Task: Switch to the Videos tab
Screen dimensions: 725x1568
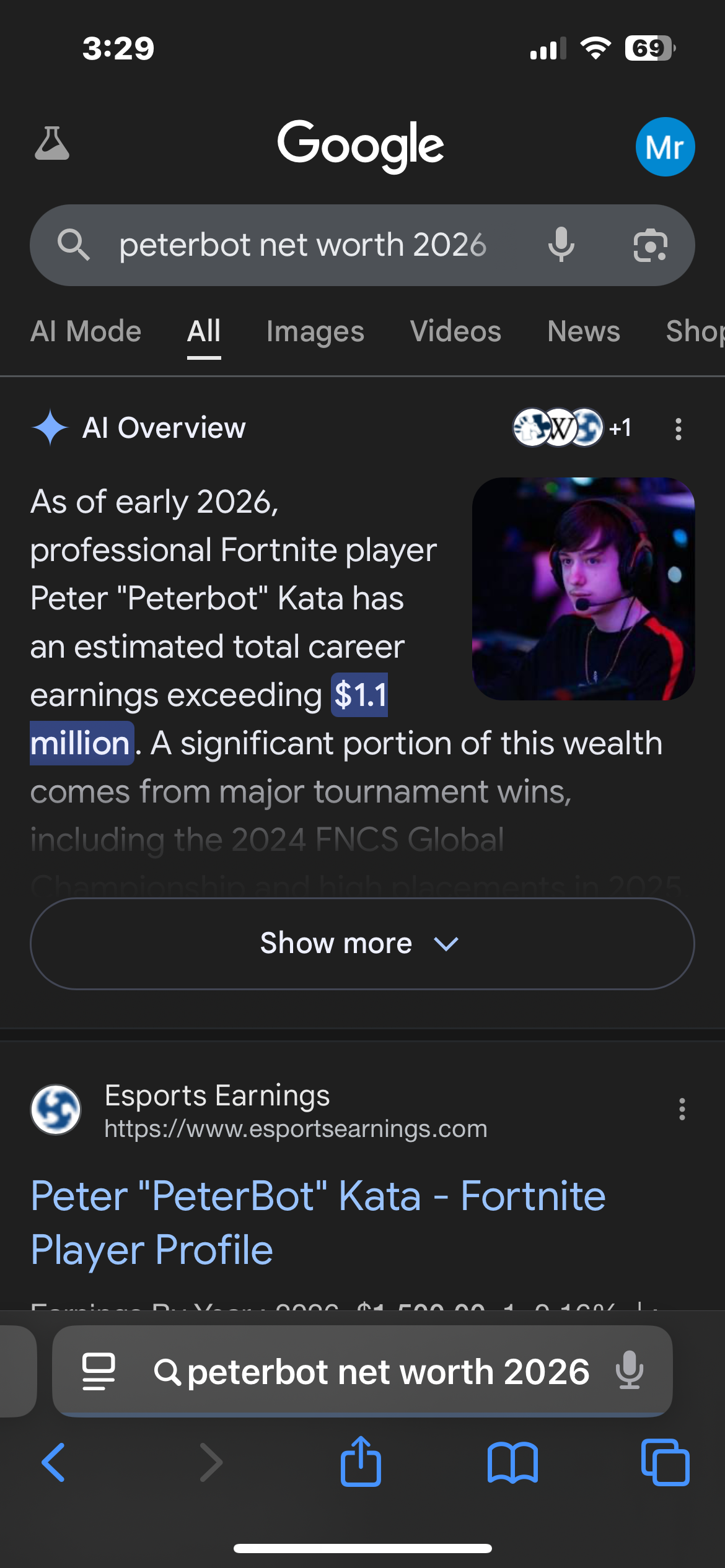Action: point(455,331)
